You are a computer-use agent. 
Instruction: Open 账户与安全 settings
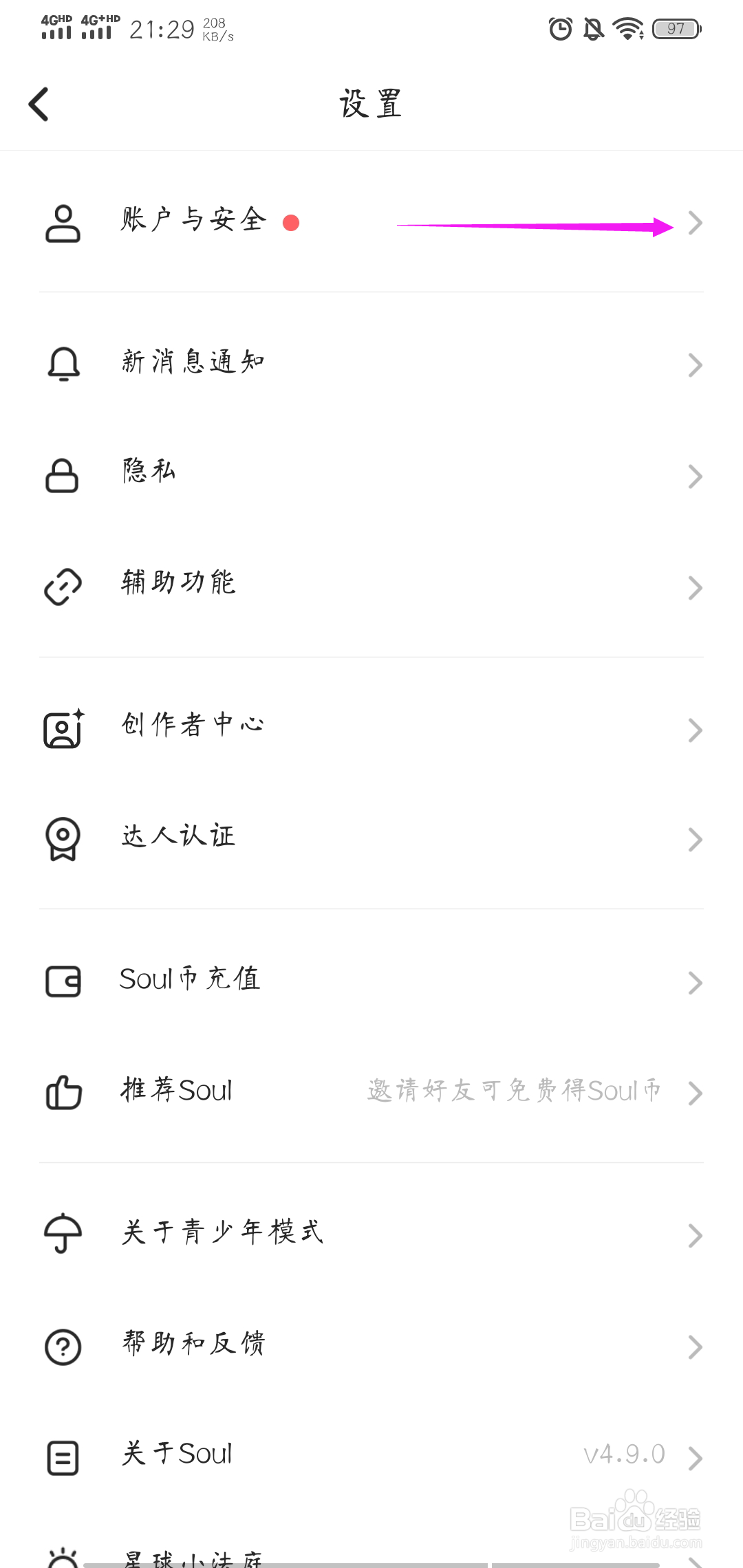(371, 223)
